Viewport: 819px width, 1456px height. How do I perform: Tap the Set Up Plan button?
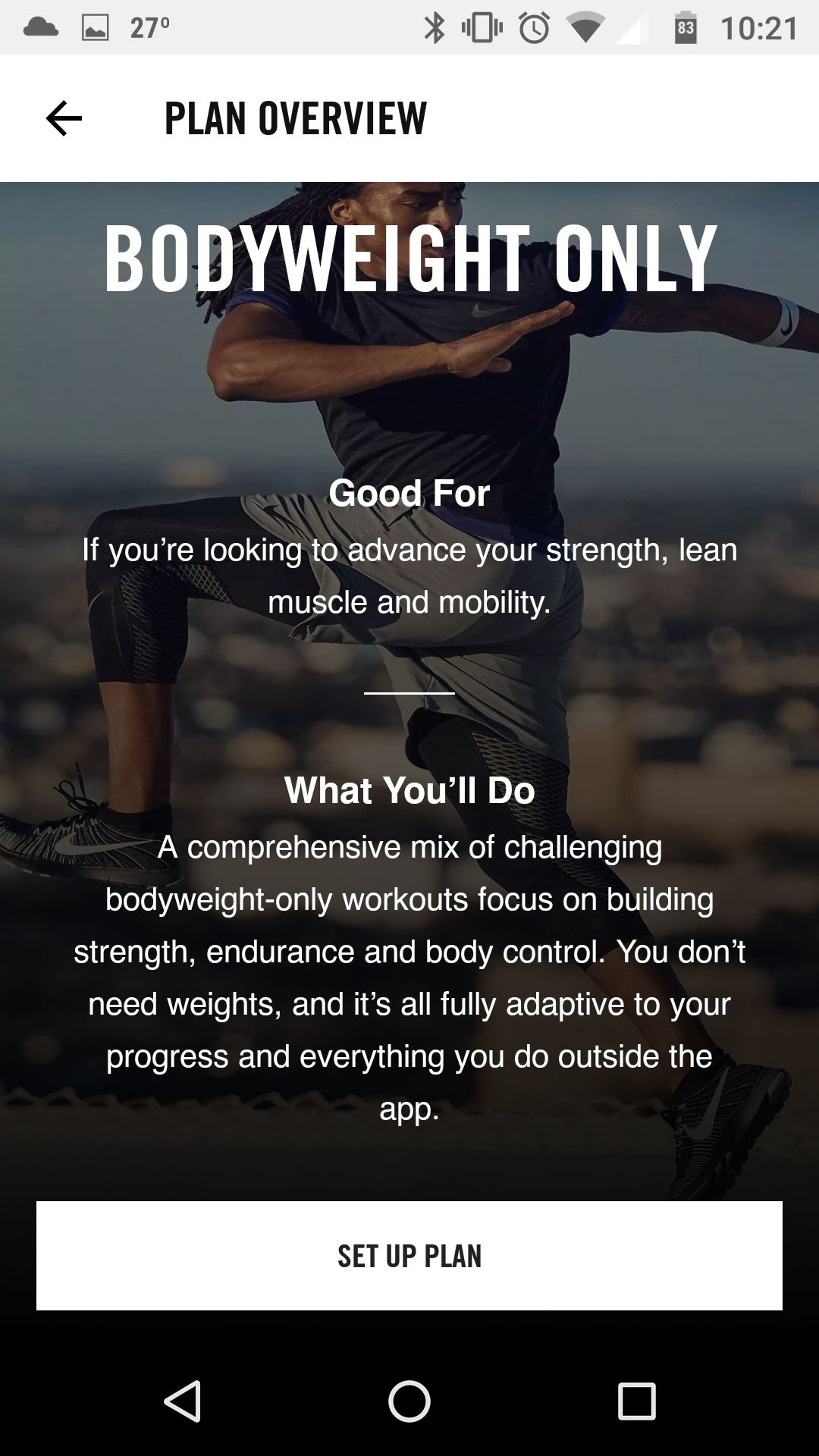coord(409,1256)
